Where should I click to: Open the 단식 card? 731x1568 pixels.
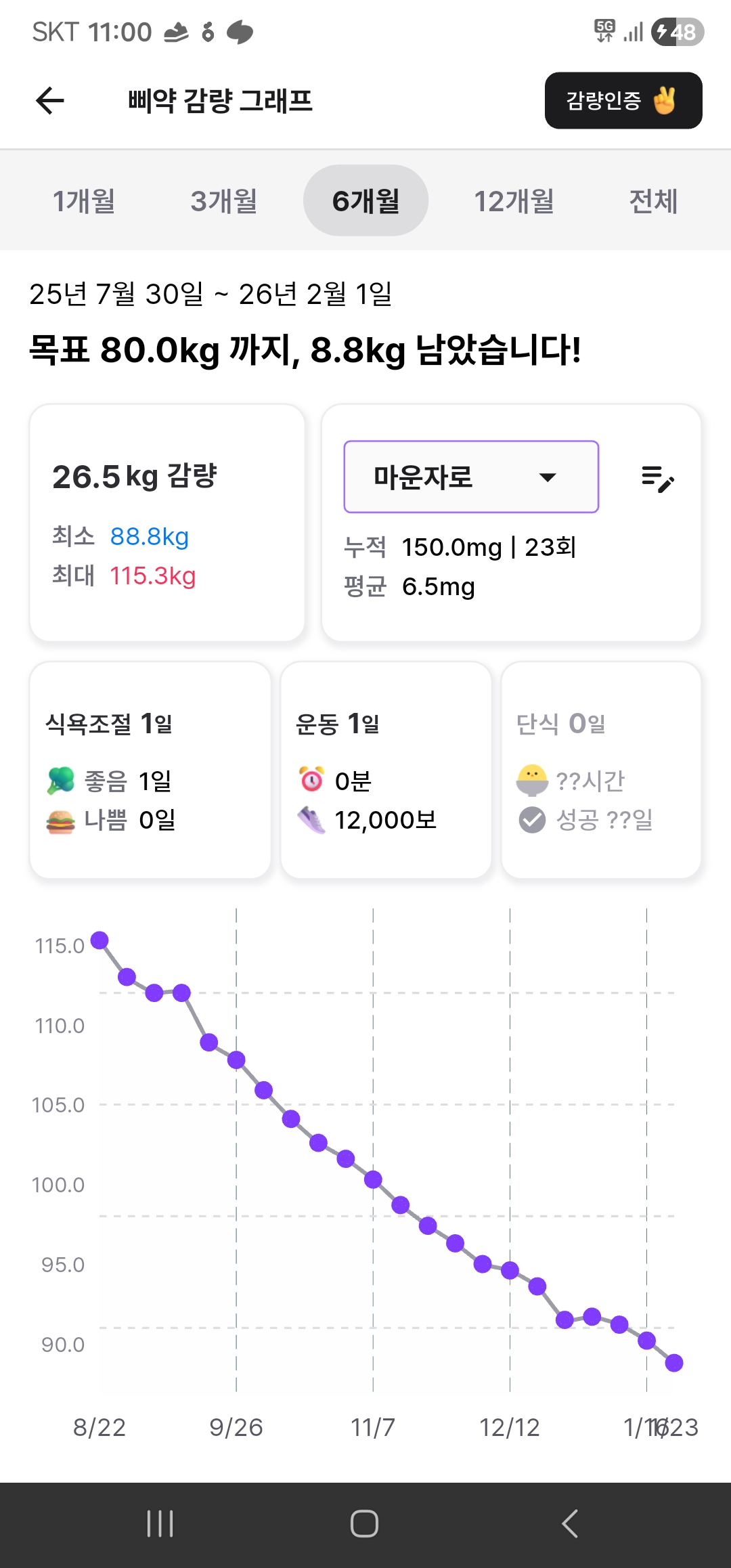coord(600,770)
